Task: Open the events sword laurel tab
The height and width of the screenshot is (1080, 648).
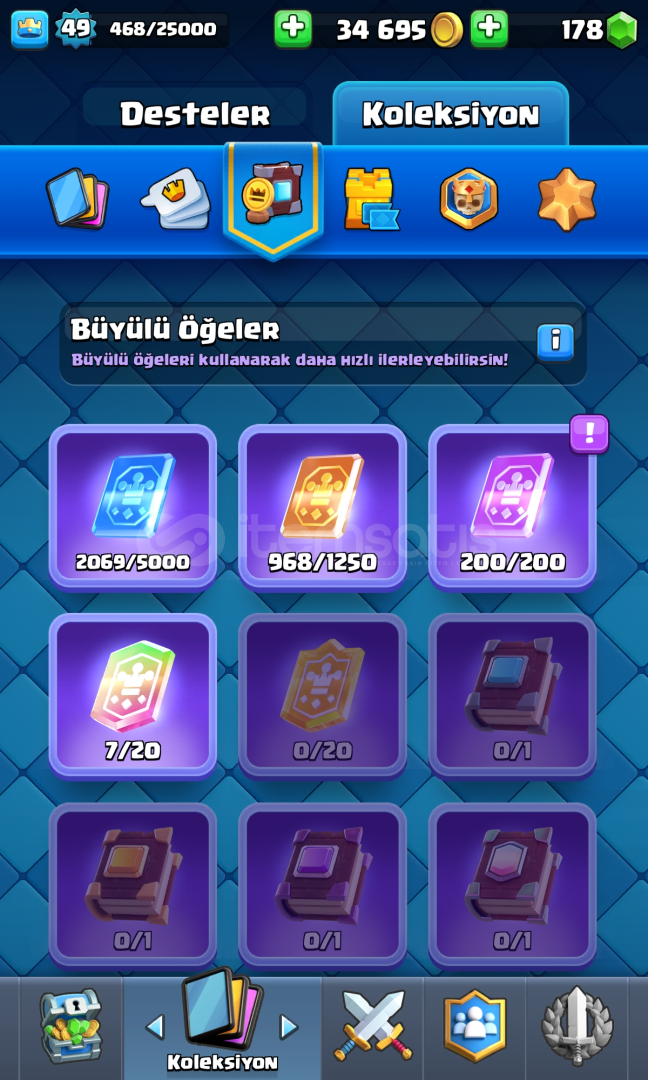Action: (577, 1026)
